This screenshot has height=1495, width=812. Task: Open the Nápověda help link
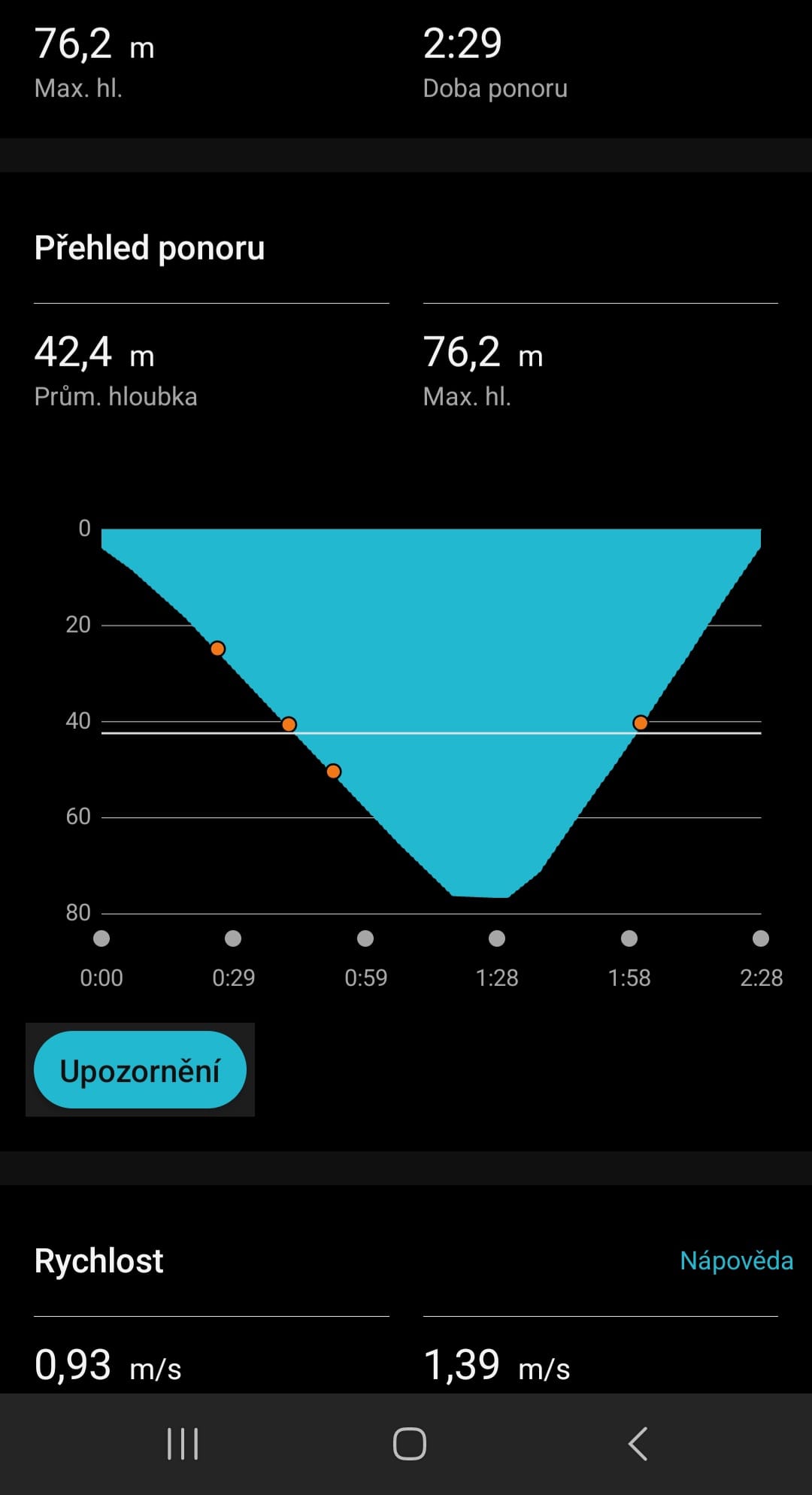(736, 1260)
